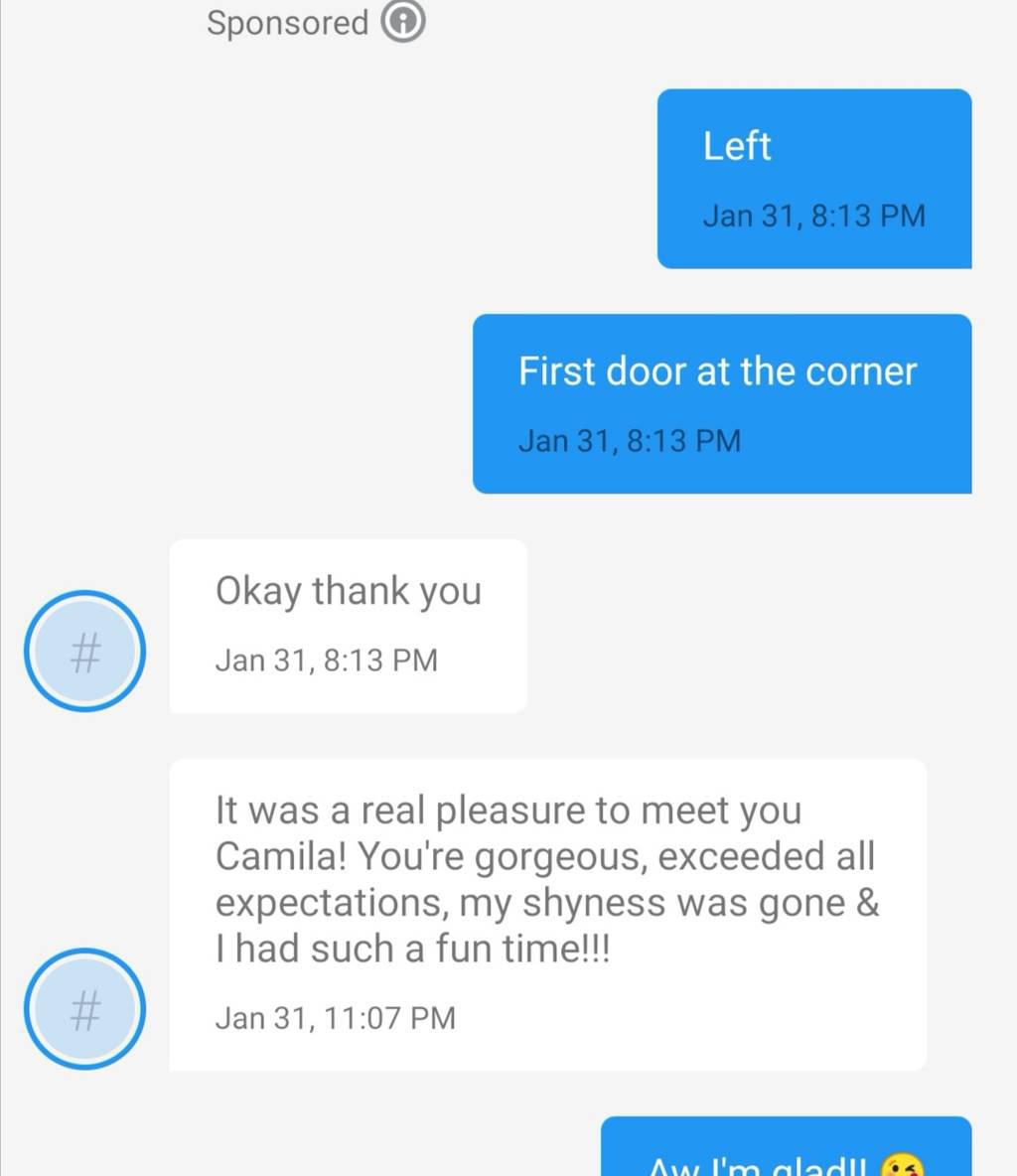This screenshot has height=1176, width=1017.
Task: Tap the info icon beside Sponsored
Action: click(403, 22)
